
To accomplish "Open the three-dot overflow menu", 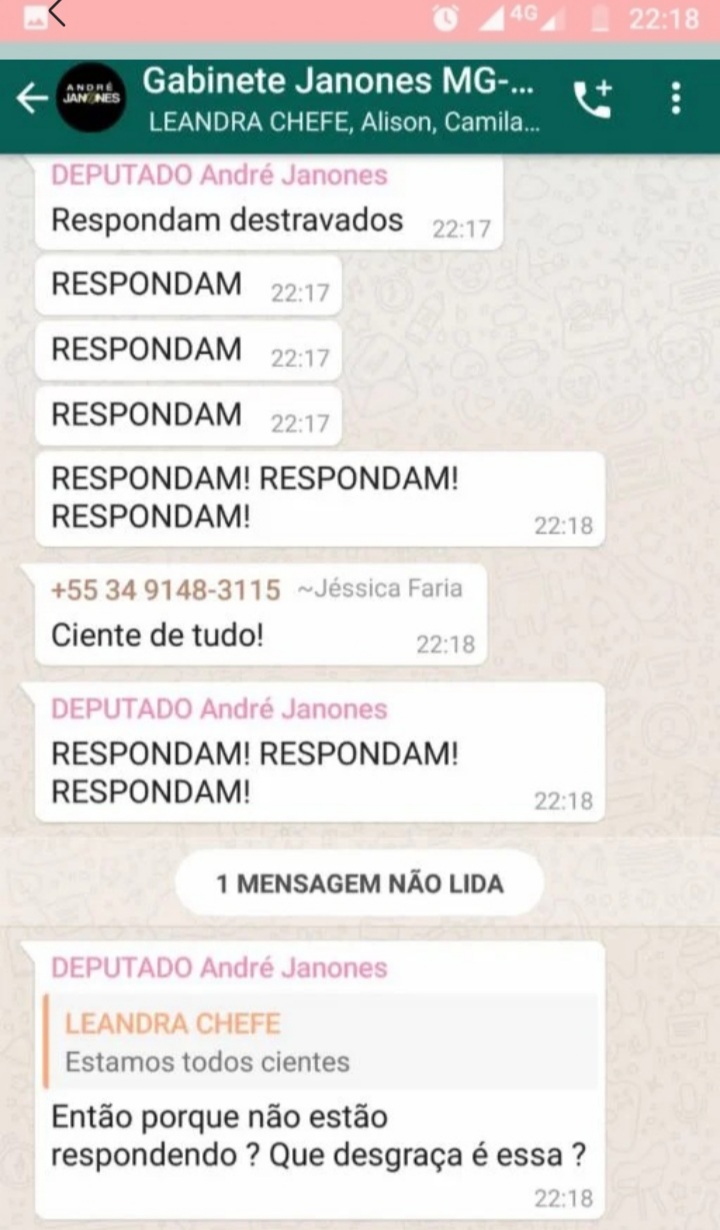I will coord(676,98).
